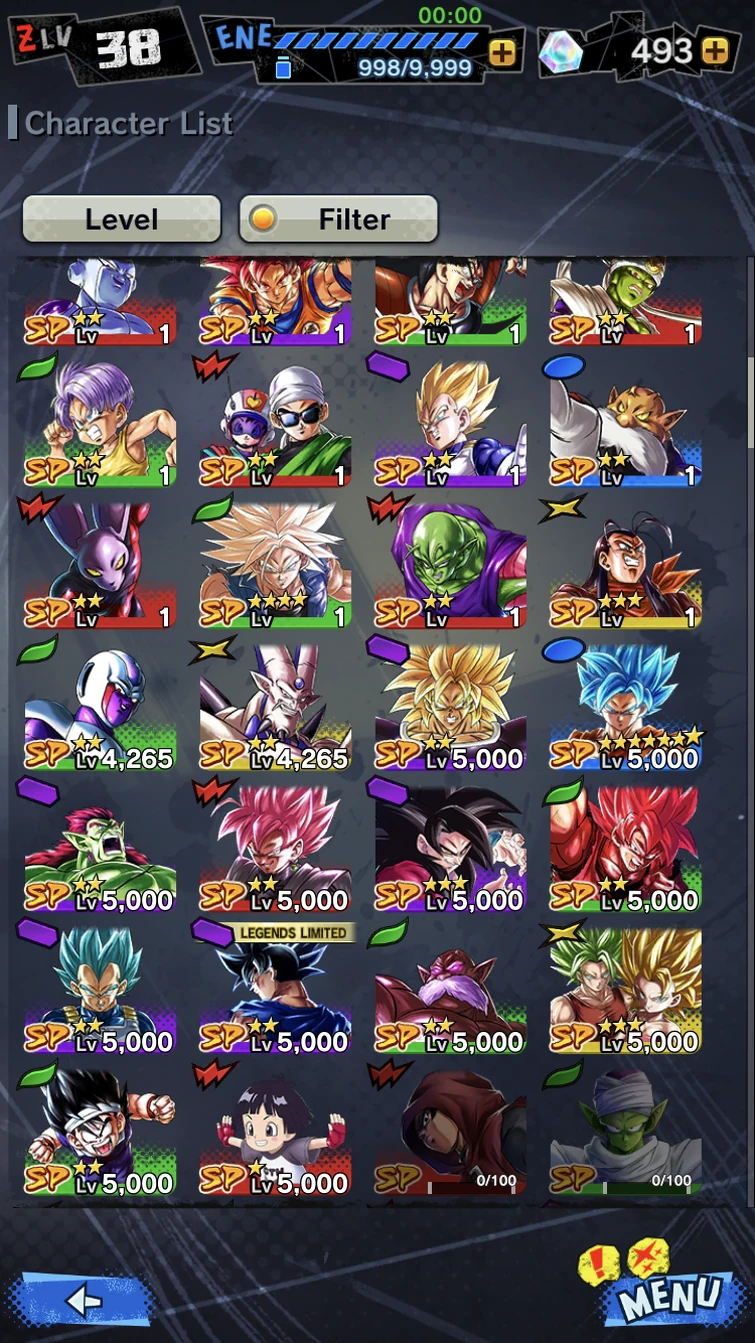Open the Kefla and Super Saiyan duo card
The image size is (755, 1343).
click(x=625, y=989)
